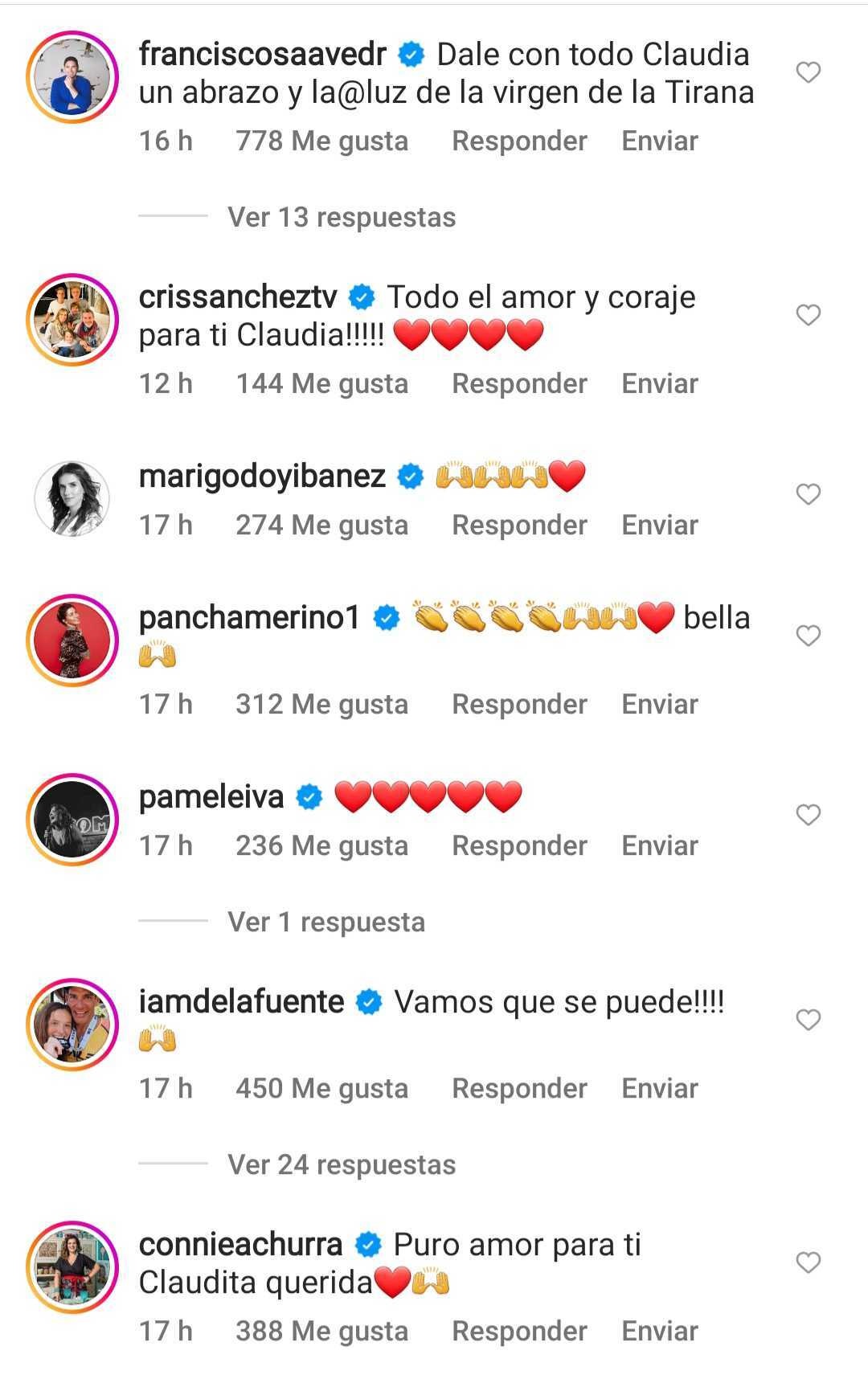Screen dimensions: 868x1383
Task: Open marigodoyibanez's profile picture
Action: click(72, 496)
